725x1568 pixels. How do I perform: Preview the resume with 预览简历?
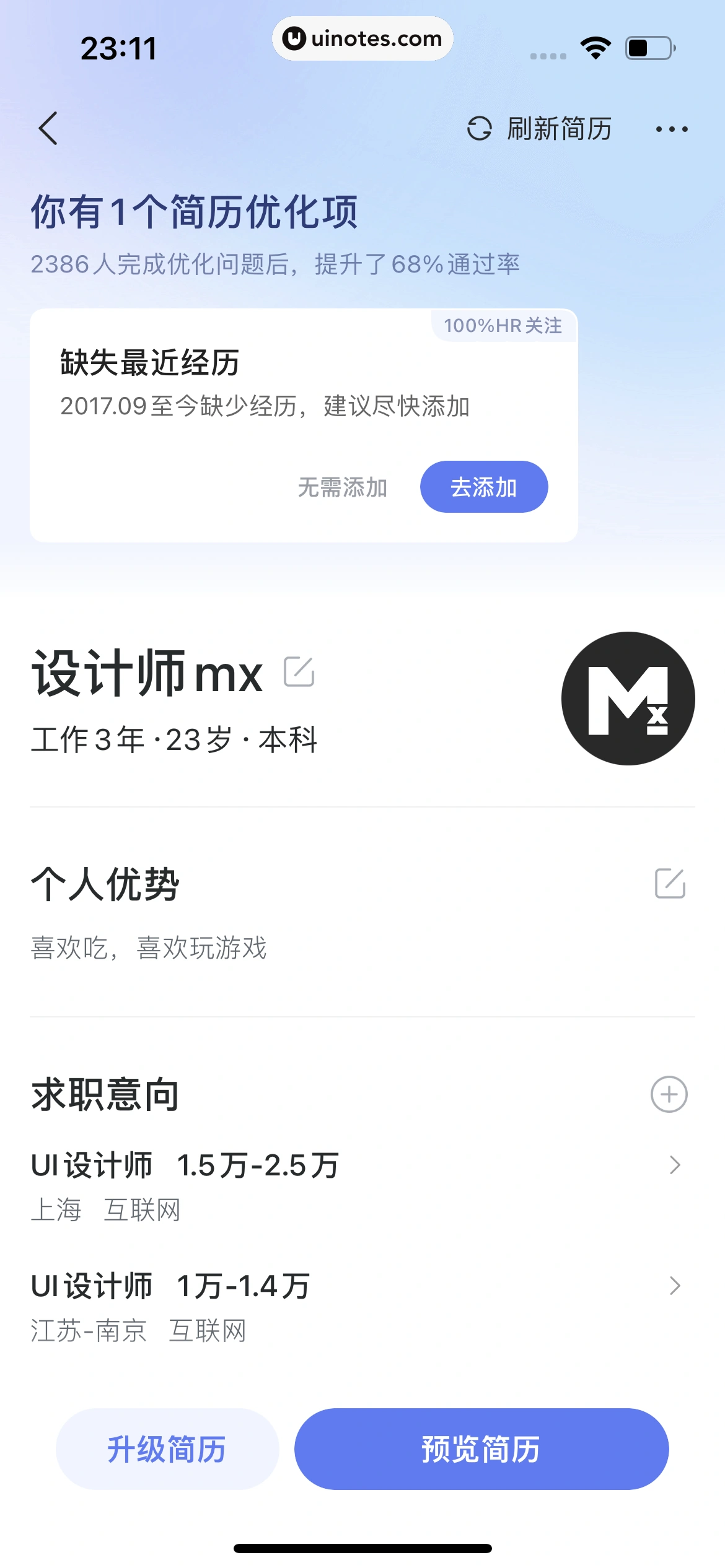point(481,1449)
